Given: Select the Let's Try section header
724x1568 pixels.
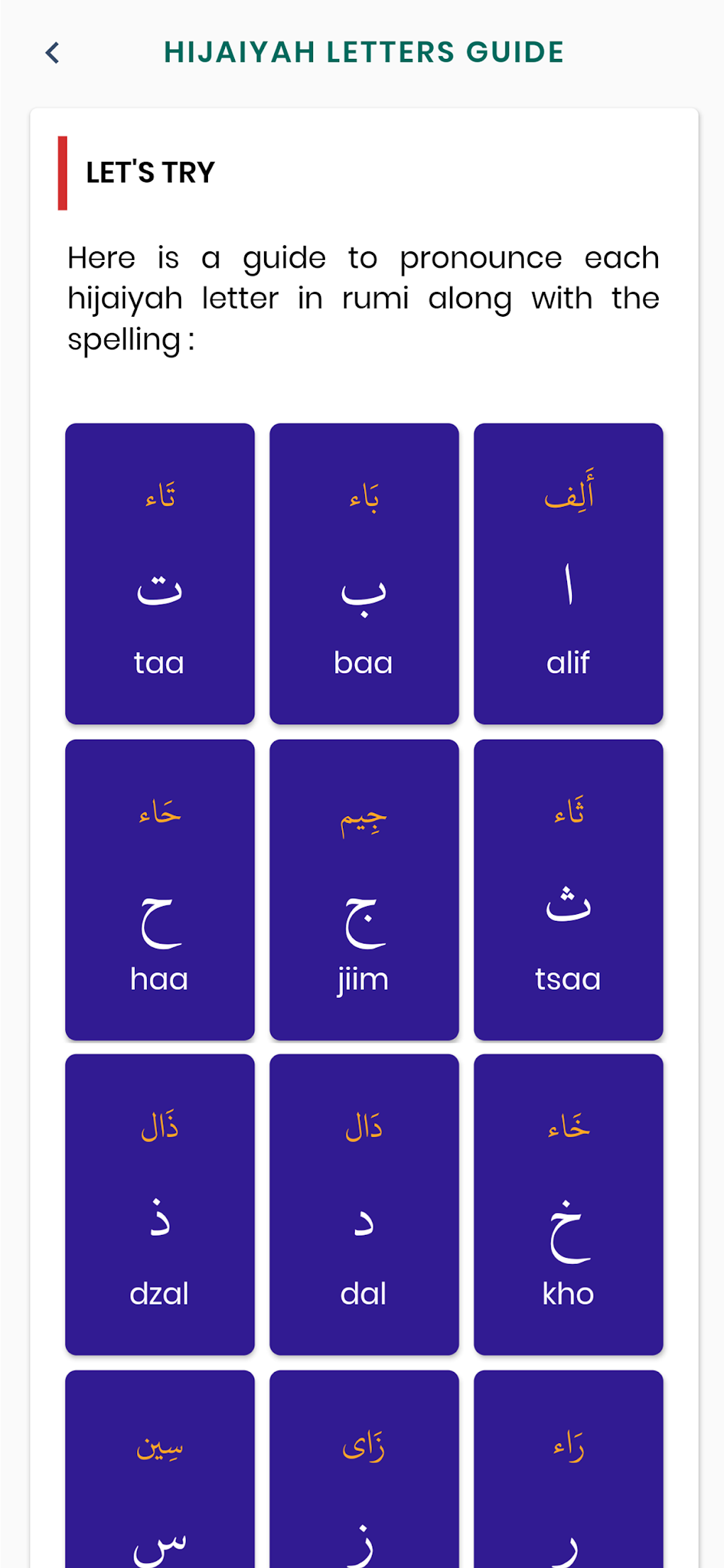Looking at the screenshot, I should pos(150,173).
